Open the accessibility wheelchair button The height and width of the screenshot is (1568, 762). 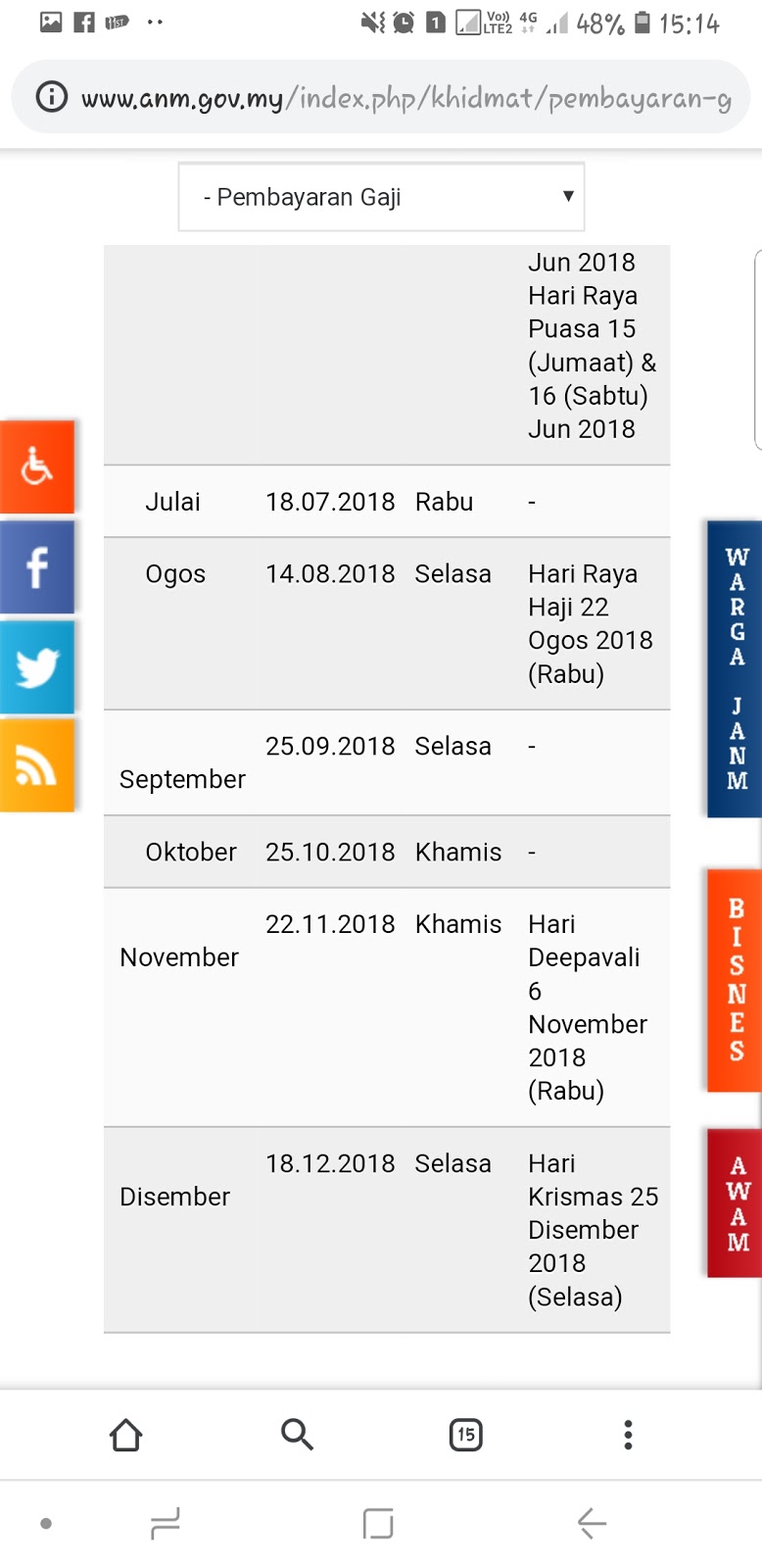(37, 466)
